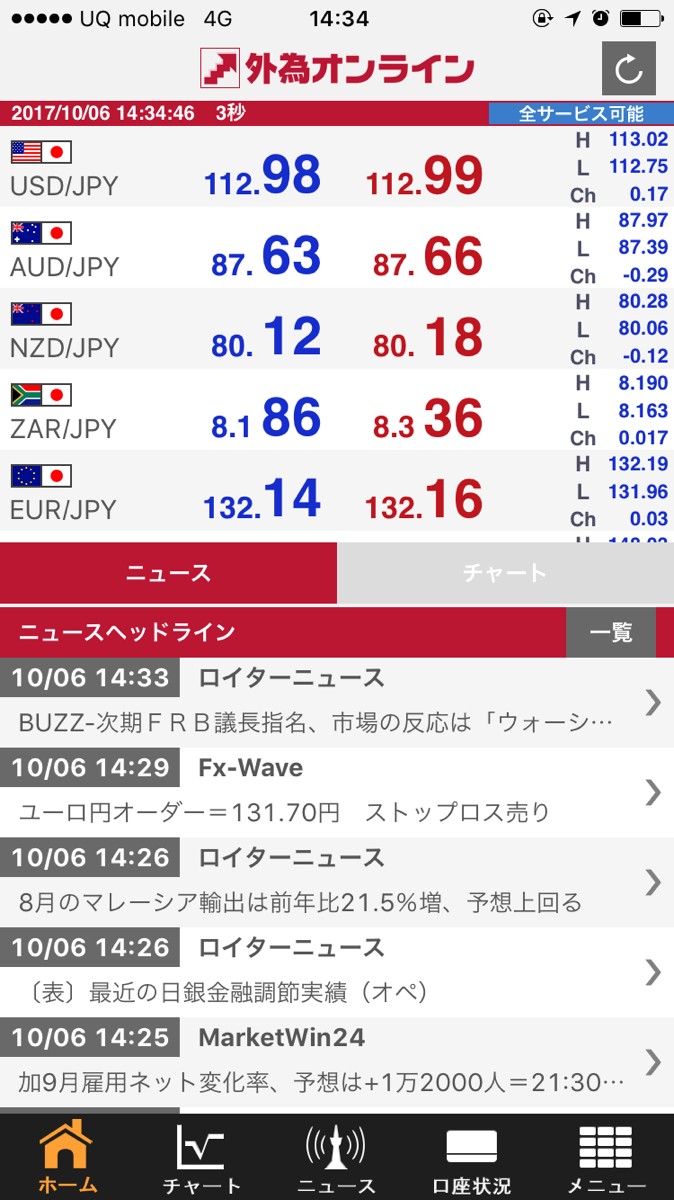Refresh the exchange rates
Screen dimensions: 674x1200
pos(628,69)
